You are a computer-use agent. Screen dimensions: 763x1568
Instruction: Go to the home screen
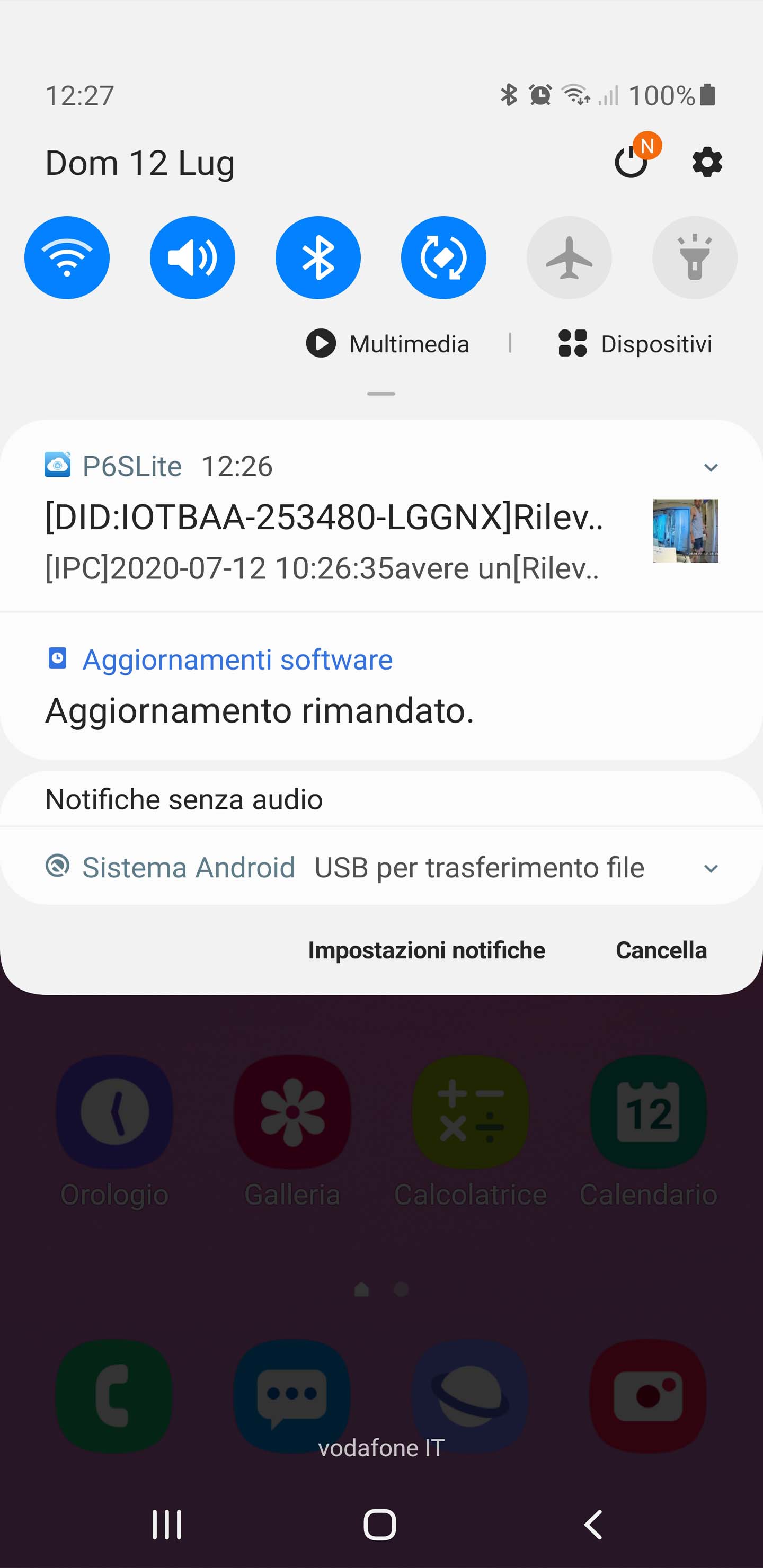[x=380, y=1524]
